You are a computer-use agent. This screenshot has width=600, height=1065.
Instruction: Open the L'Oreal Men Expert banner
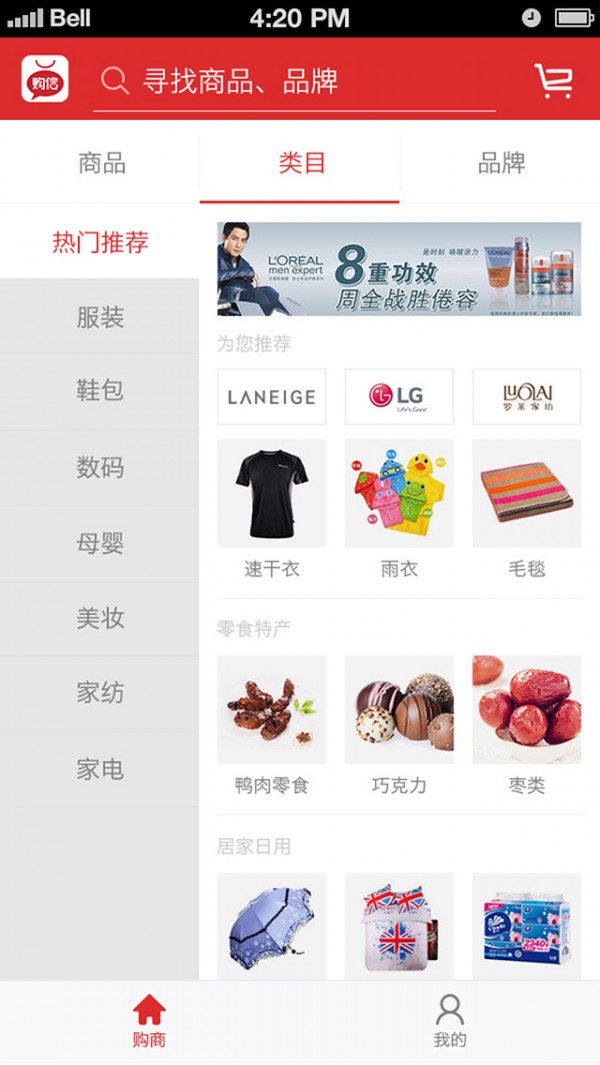point(399,269)
